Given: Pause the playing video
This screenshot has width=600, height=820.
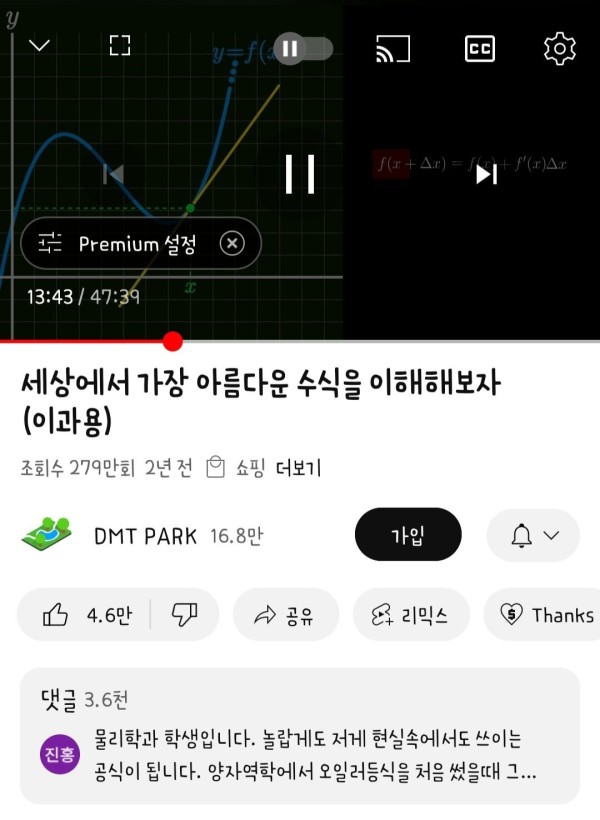Looking at the screenshot, I should click(300, 174).
